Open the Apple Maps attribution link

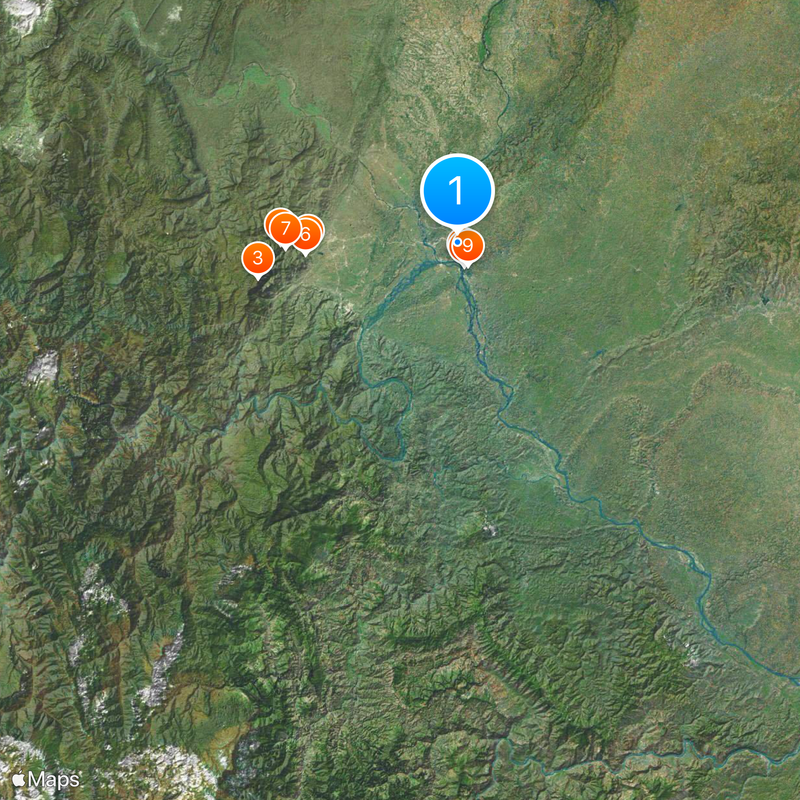pos(46,780)
